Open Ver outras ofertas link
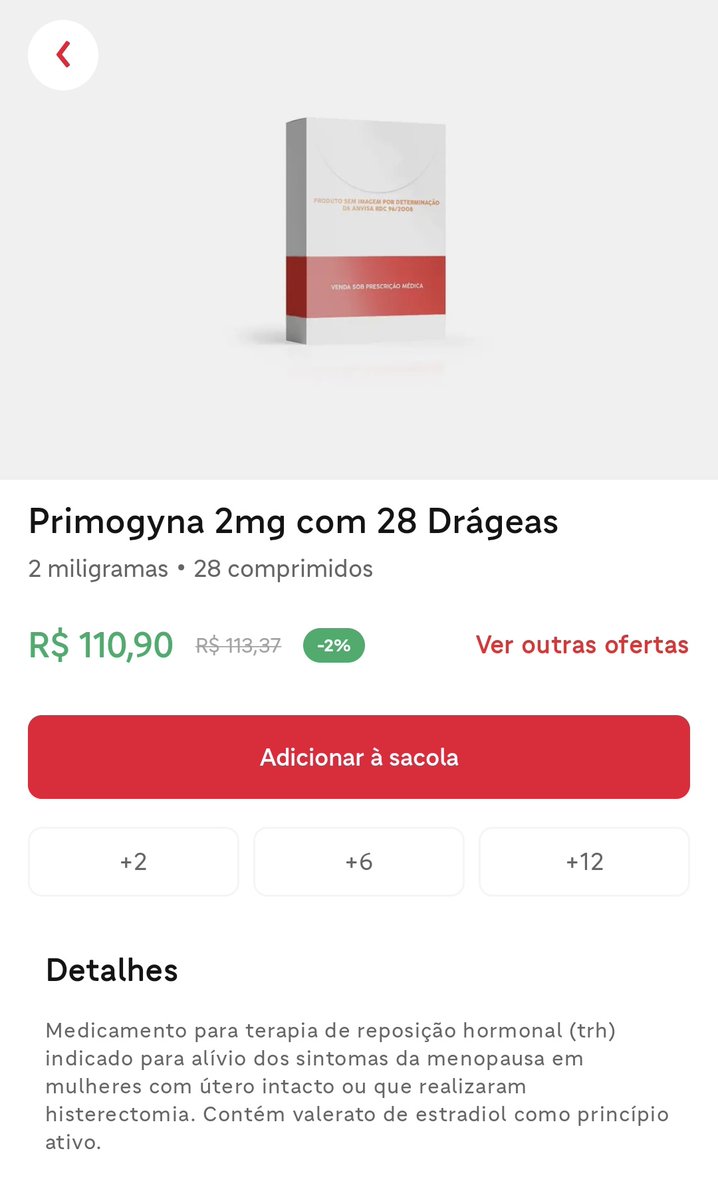The width and height of the screenshot is (718, 1199). pos(582,645)
